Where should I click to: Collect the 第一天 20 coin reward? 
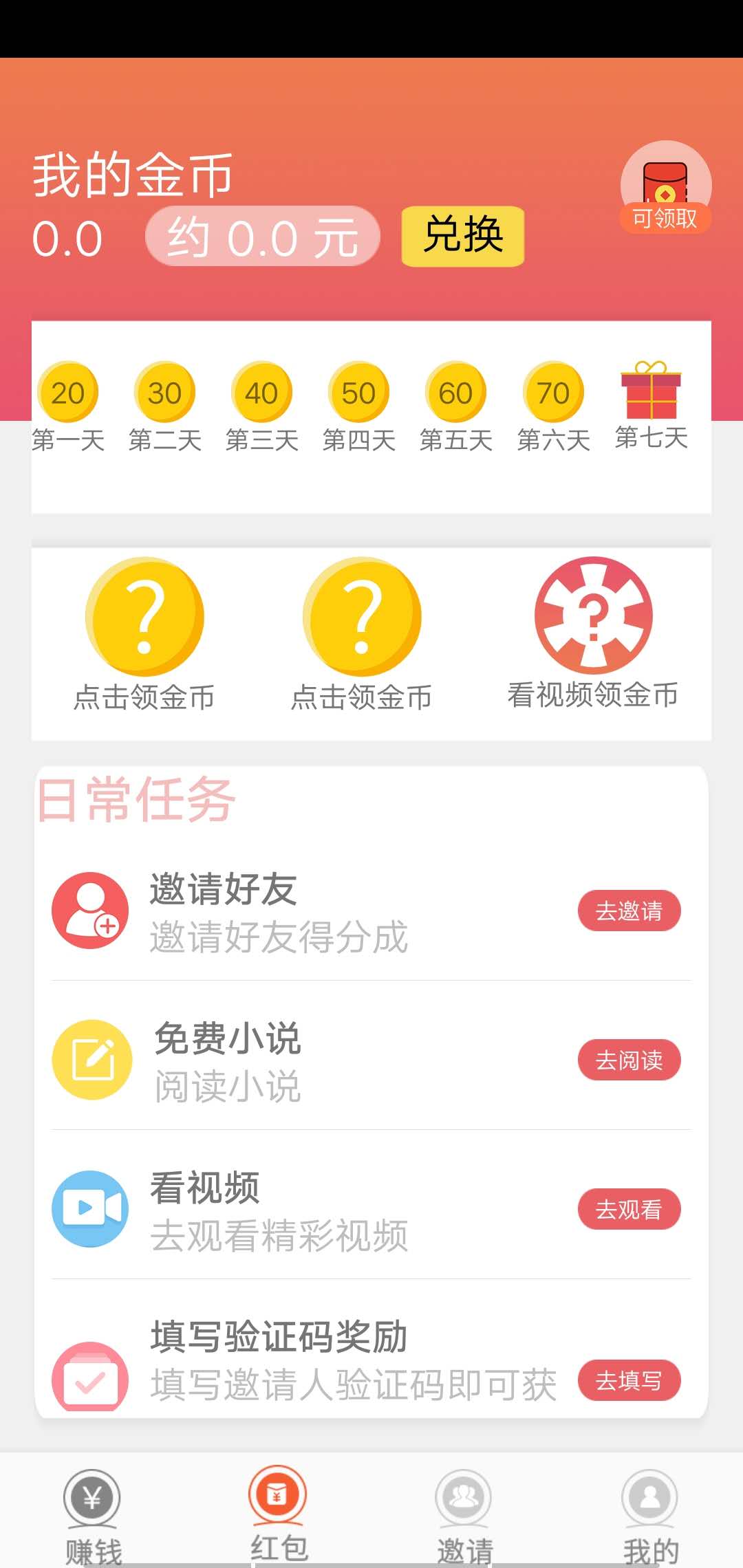pyautogui.click(x=67, y=391)
